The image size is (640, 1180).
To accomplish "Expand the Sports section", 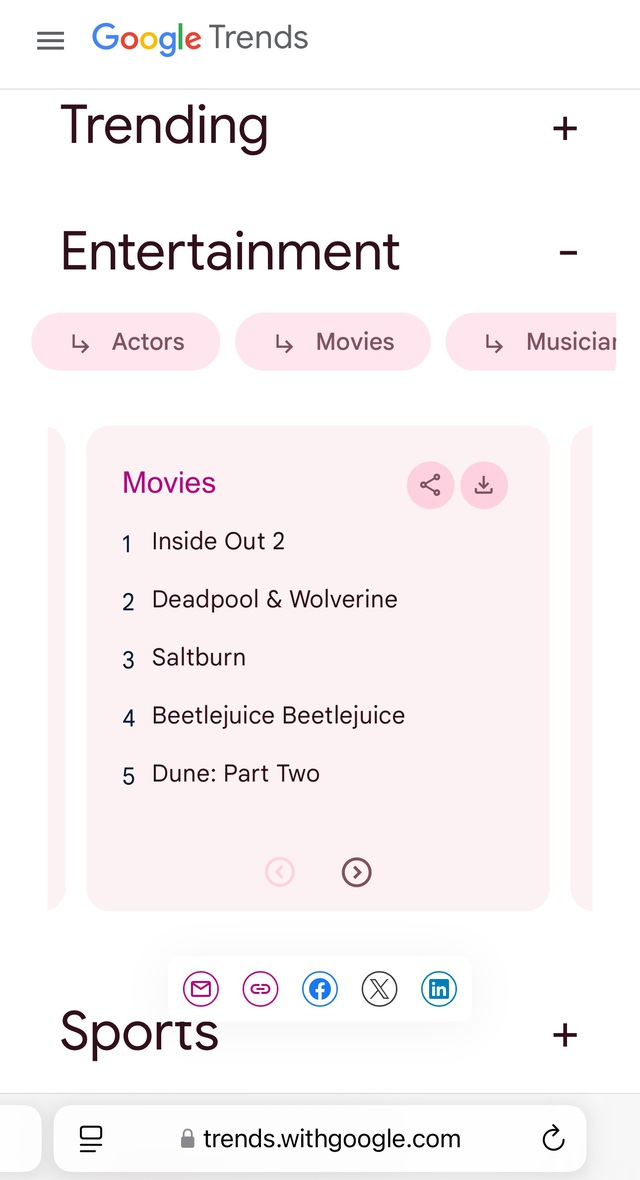I will coord(565,1034).
